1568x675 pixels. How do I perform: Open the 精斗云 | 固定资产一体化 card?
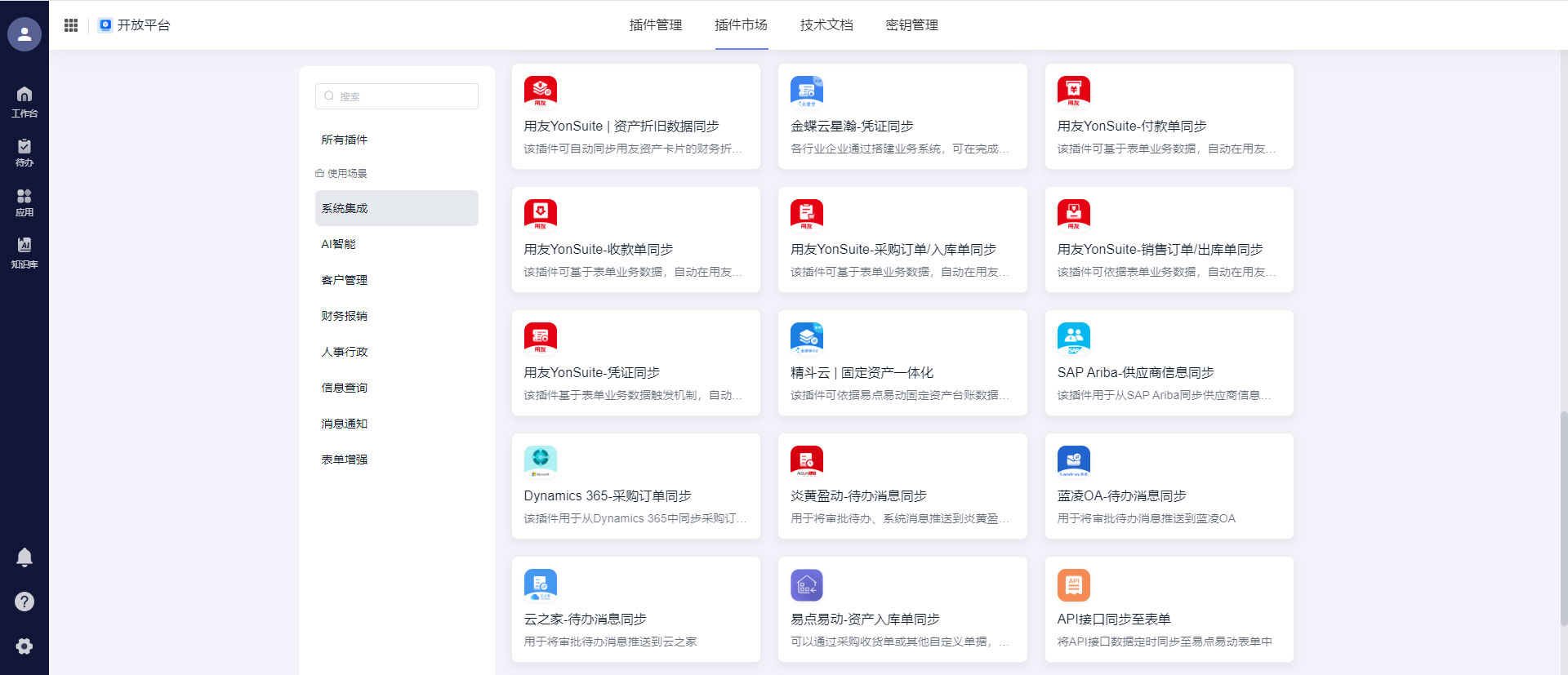[902, 363]
